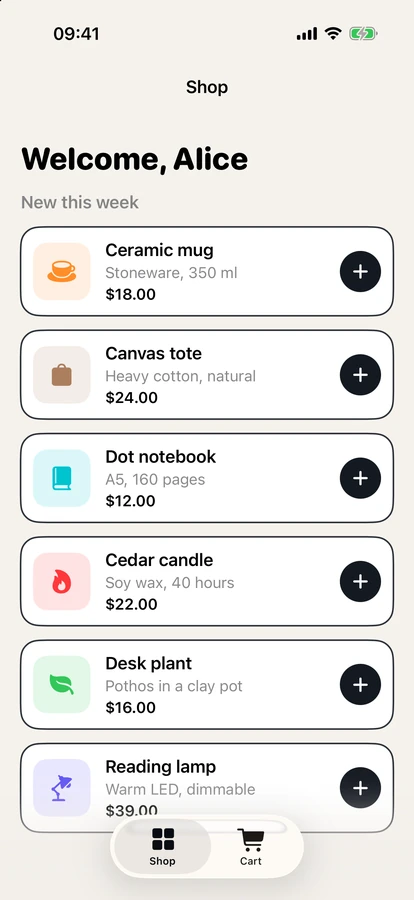Open the Ceramic mug product card
Screen dimensions: 414x900
point(207,271)
